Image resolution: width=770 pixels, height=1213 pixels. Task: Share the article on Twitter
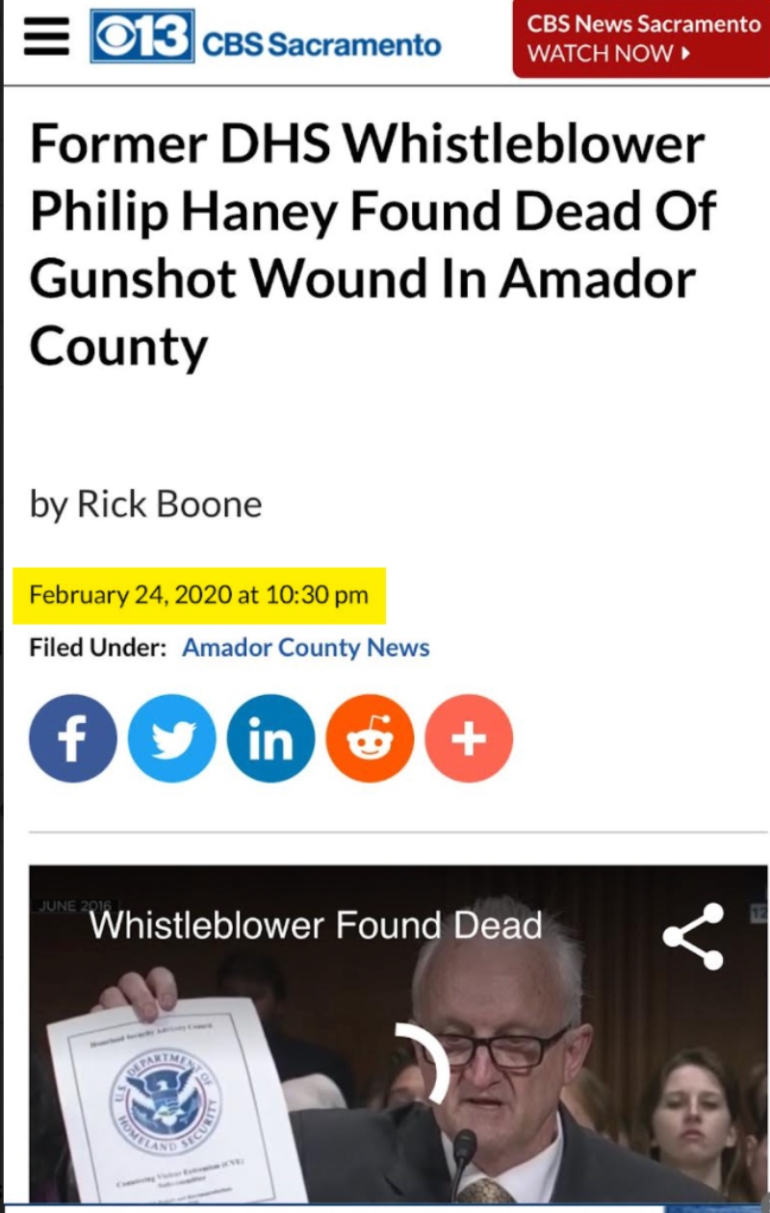click(x=171, y=738)
